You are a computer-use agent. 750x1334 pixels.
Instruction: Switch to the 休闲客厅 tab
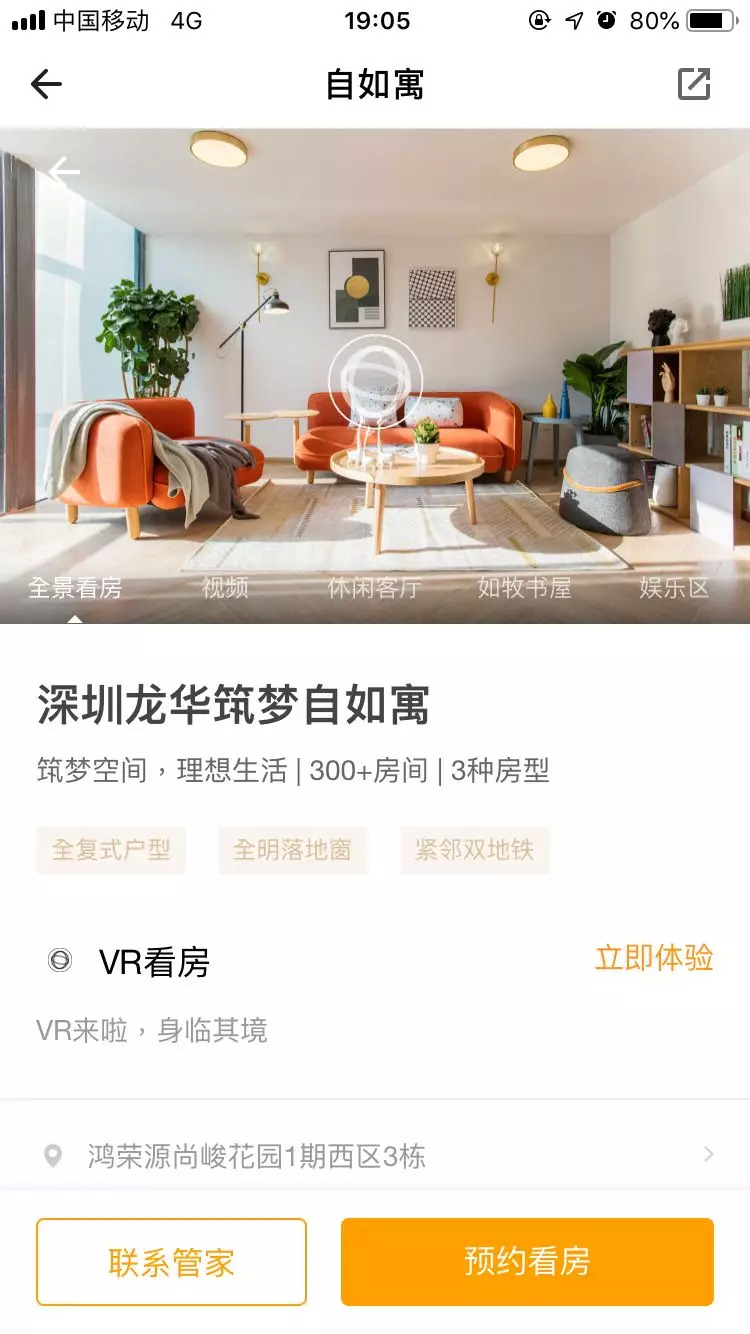point(374,588)
